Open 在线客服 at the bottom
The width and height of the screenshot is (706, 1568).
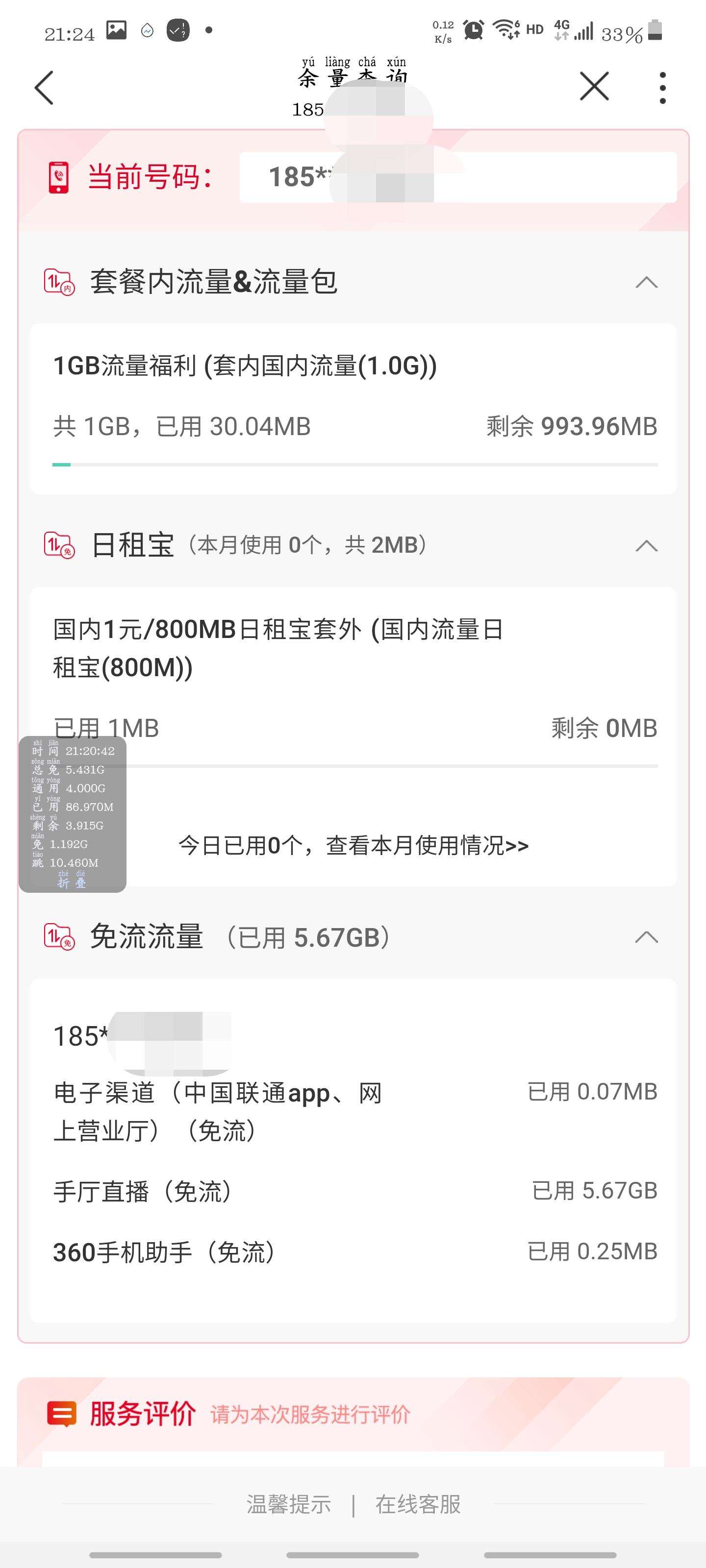click(x=418, y=1504)
